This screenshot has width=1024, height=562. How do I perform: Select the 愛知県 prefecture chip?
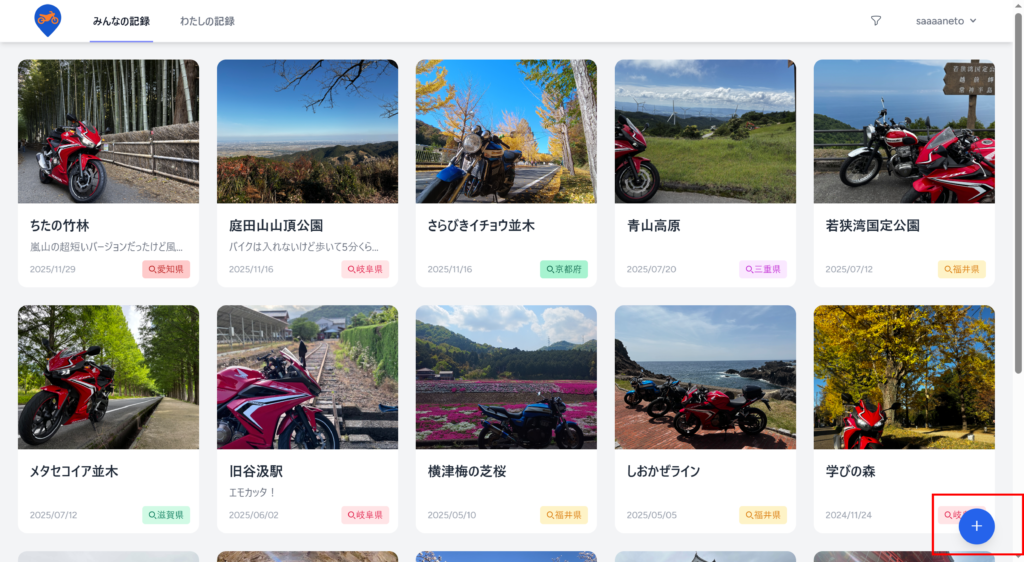[x=166, y=270]
